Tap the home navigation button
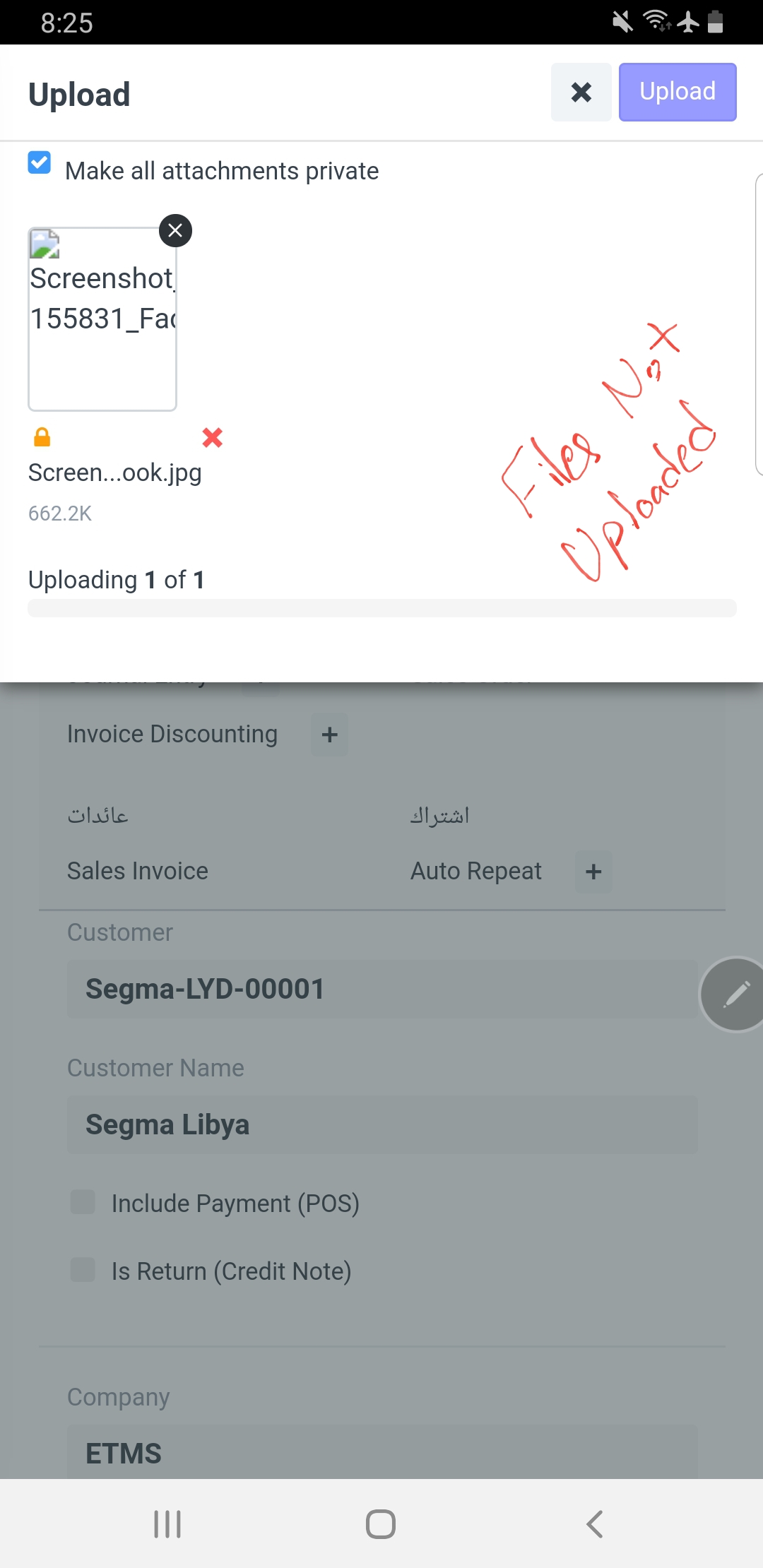 point(380,1523)
